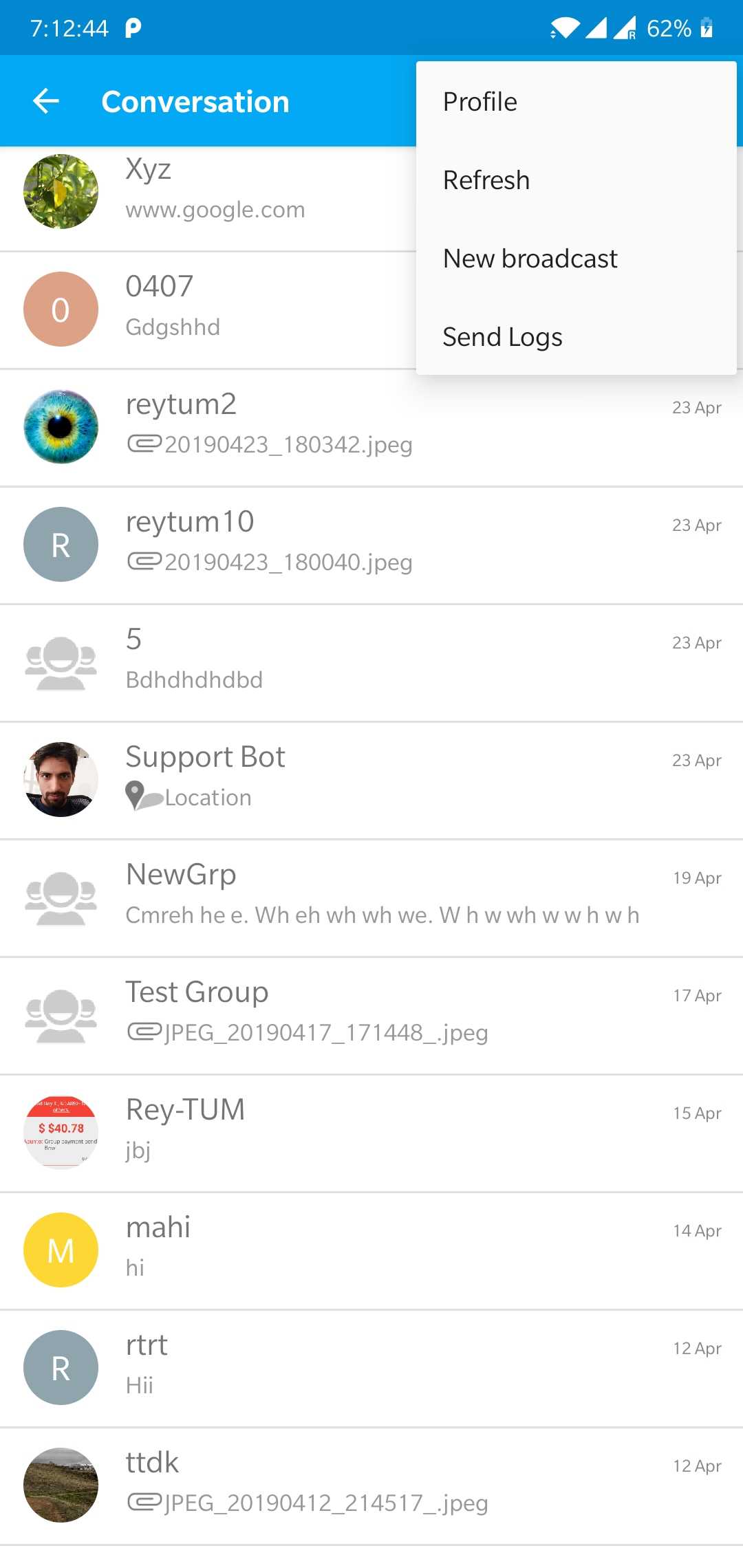Go back from the Conversation screen

click(x=46, y=101)
